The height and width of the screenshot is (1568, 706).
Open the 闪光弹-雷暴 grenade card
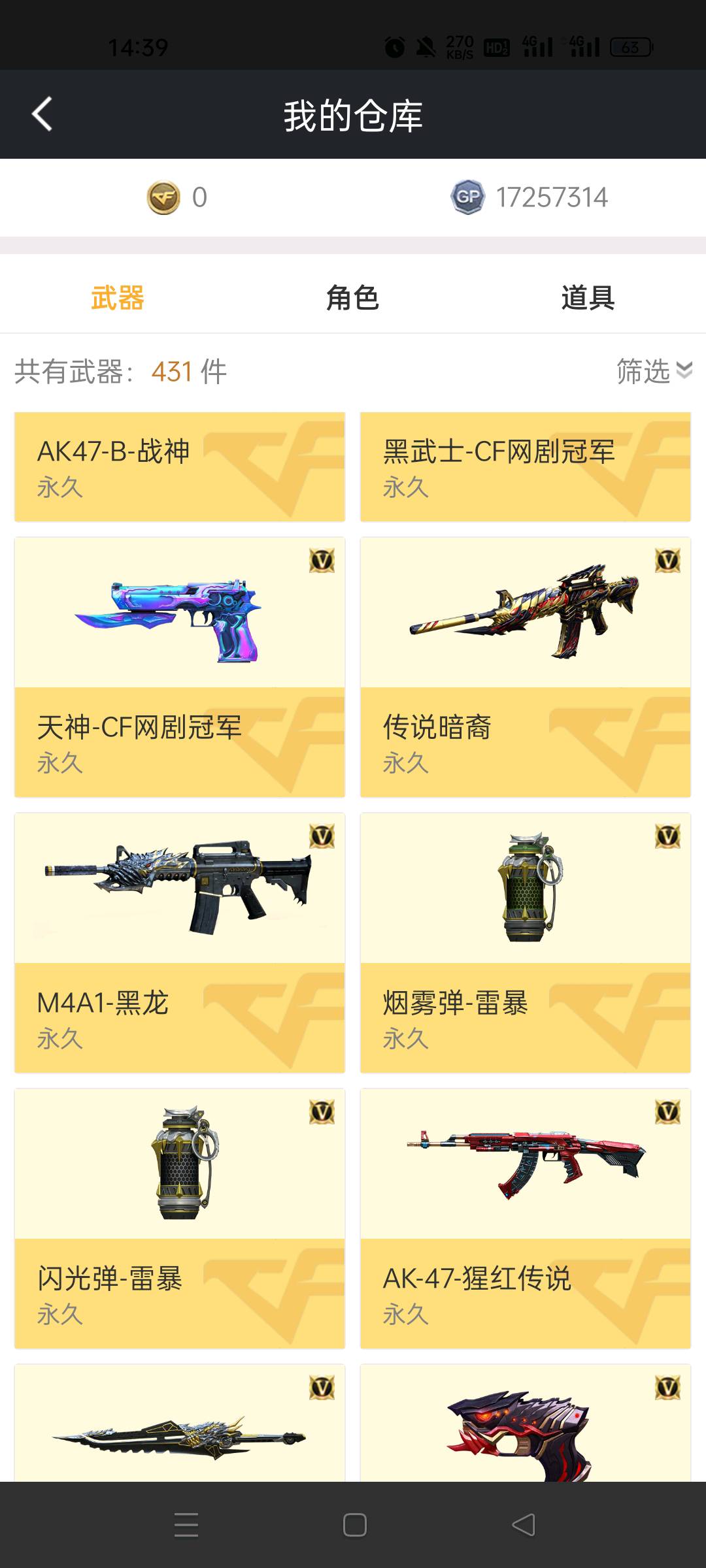click(180, 1218)
